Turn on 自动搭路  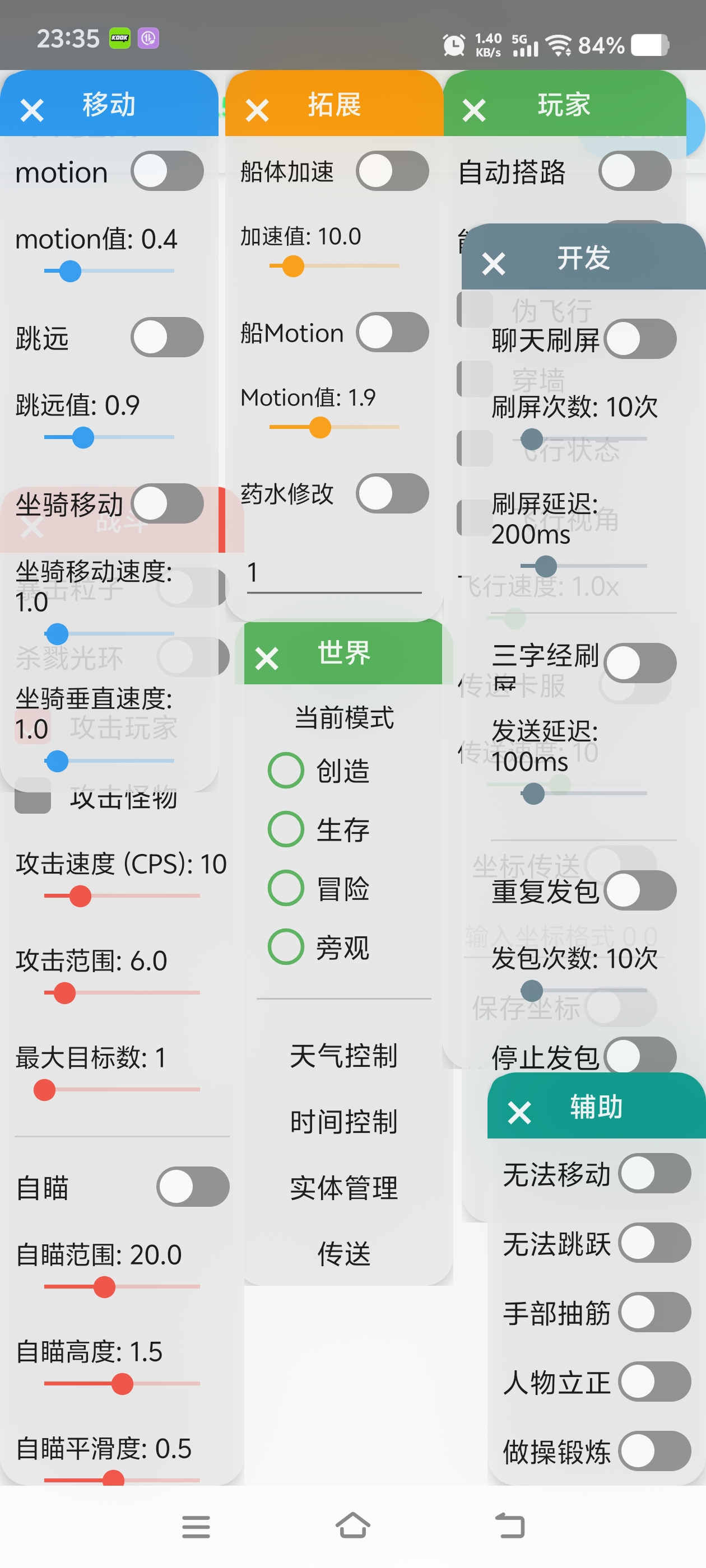634,171
